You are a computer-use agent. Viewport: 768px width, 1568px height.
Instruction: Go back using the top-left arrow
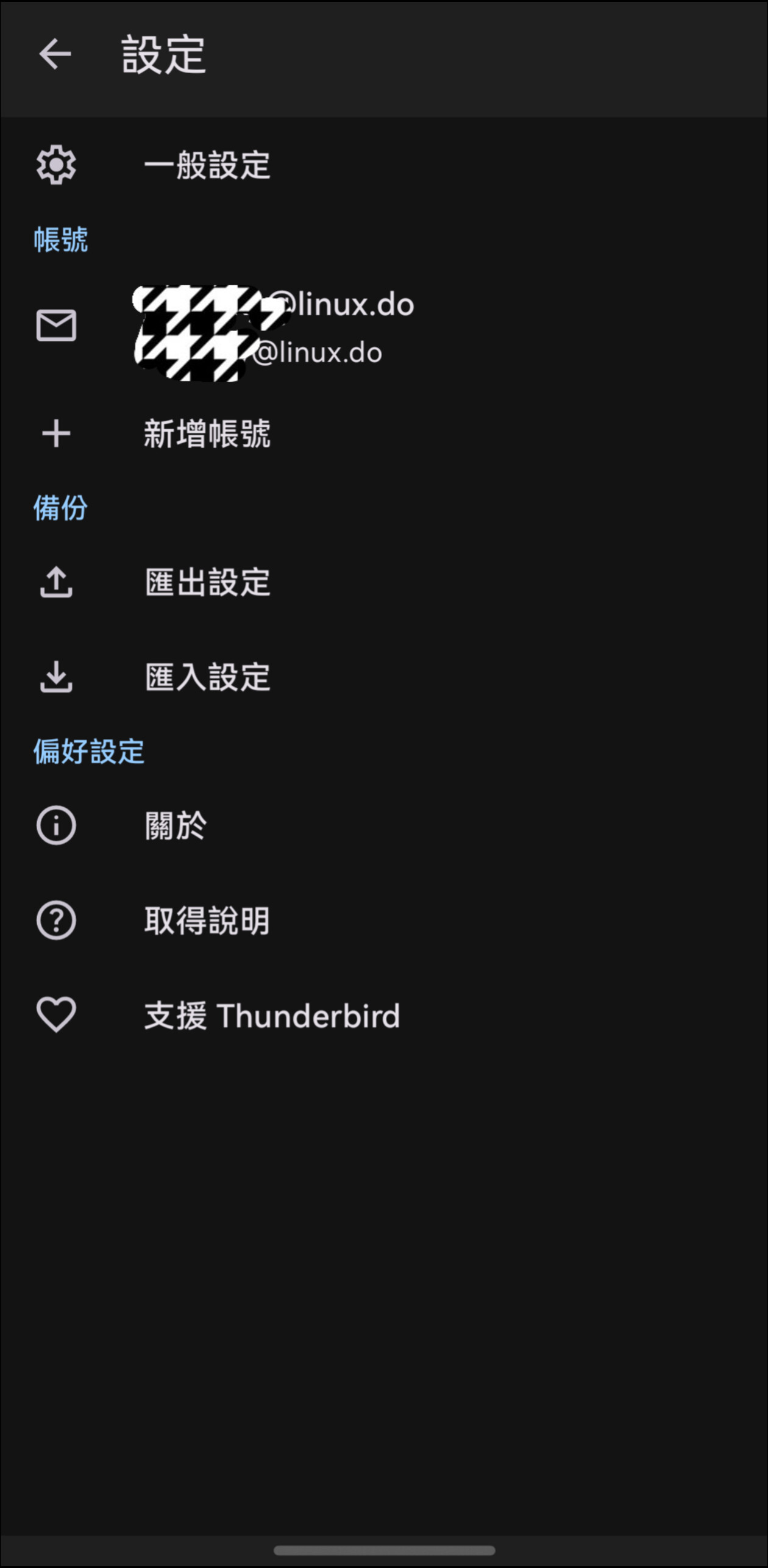(x=55, y=55)
